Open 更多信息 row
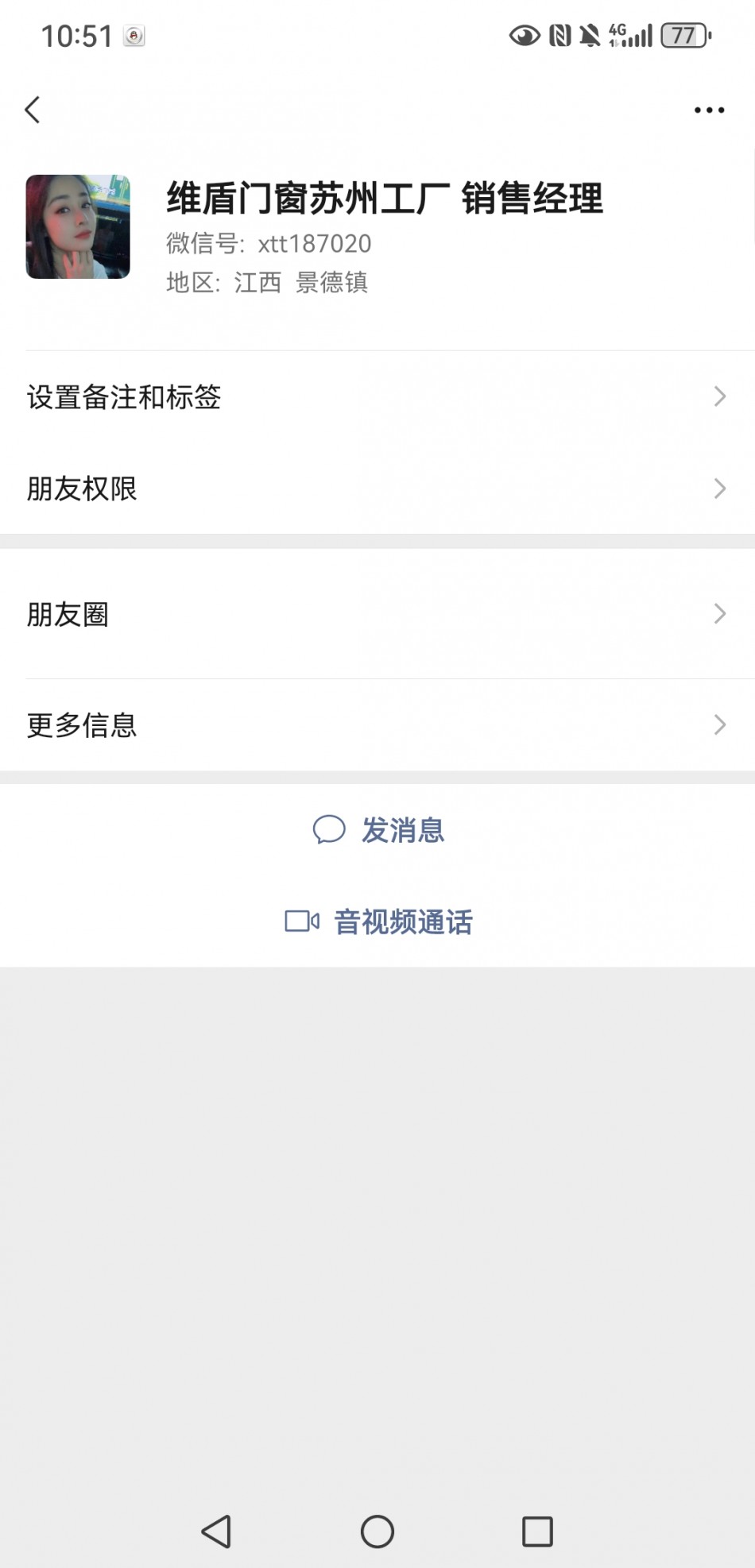This screenshot has width=755, height=1568. click(377, 724)
